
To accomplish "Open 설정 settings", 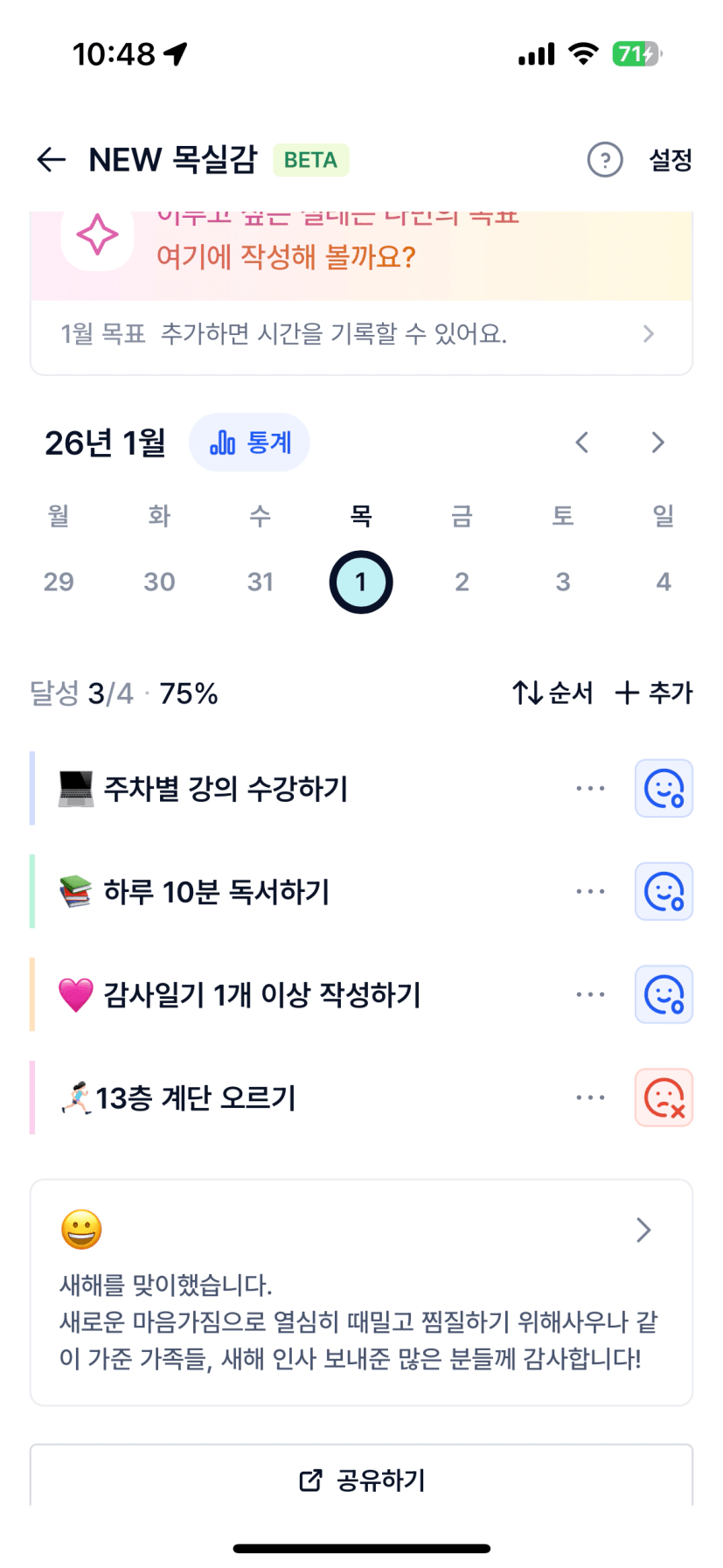I will [x=671, y=159].
